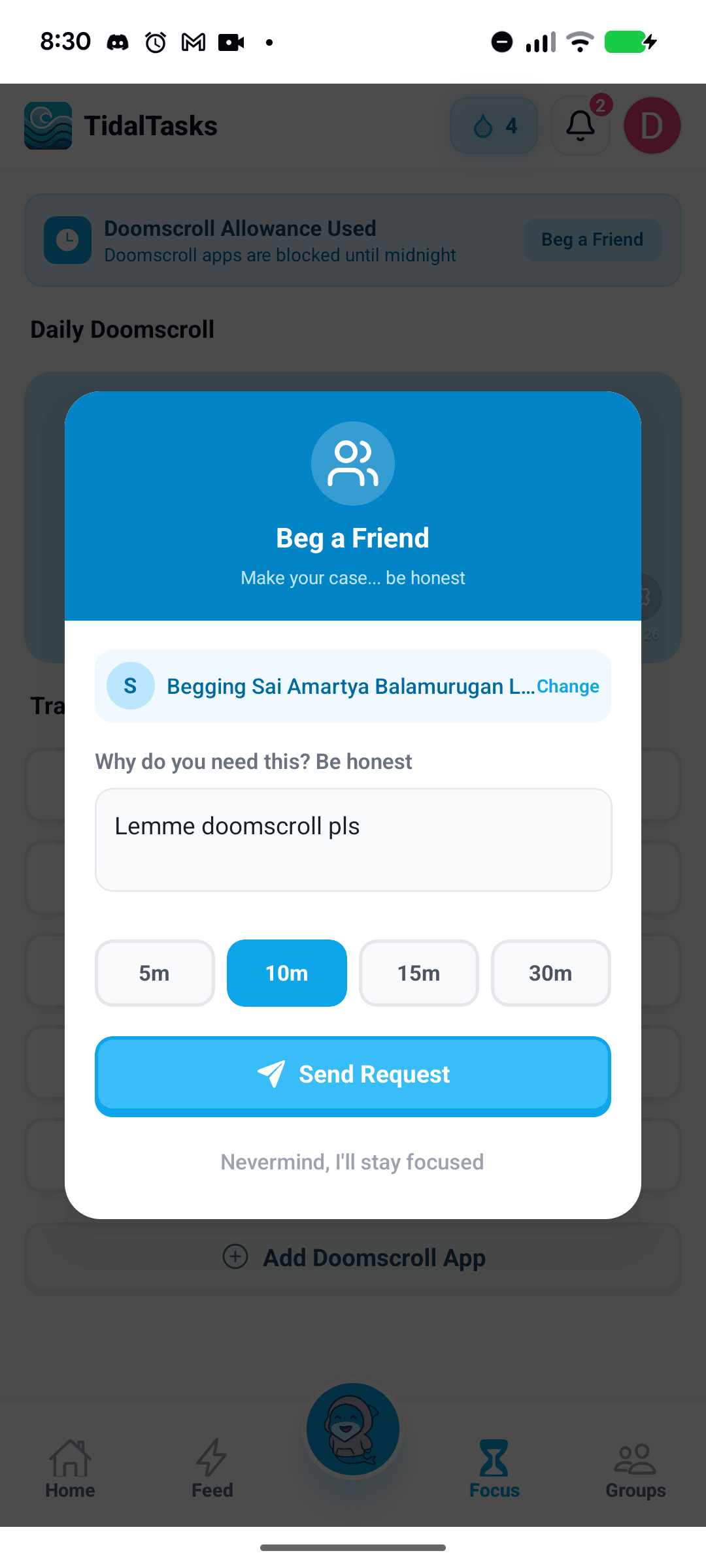Pick the 15m duration option

pyautogui.click(x=418, y=973)
